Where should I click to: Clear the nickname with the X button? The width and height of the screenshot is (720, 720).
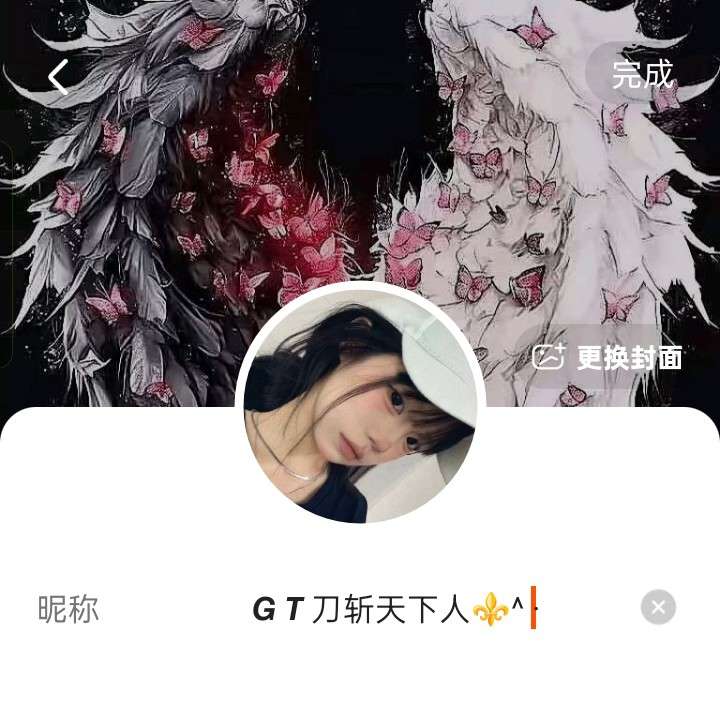[658, 607]
